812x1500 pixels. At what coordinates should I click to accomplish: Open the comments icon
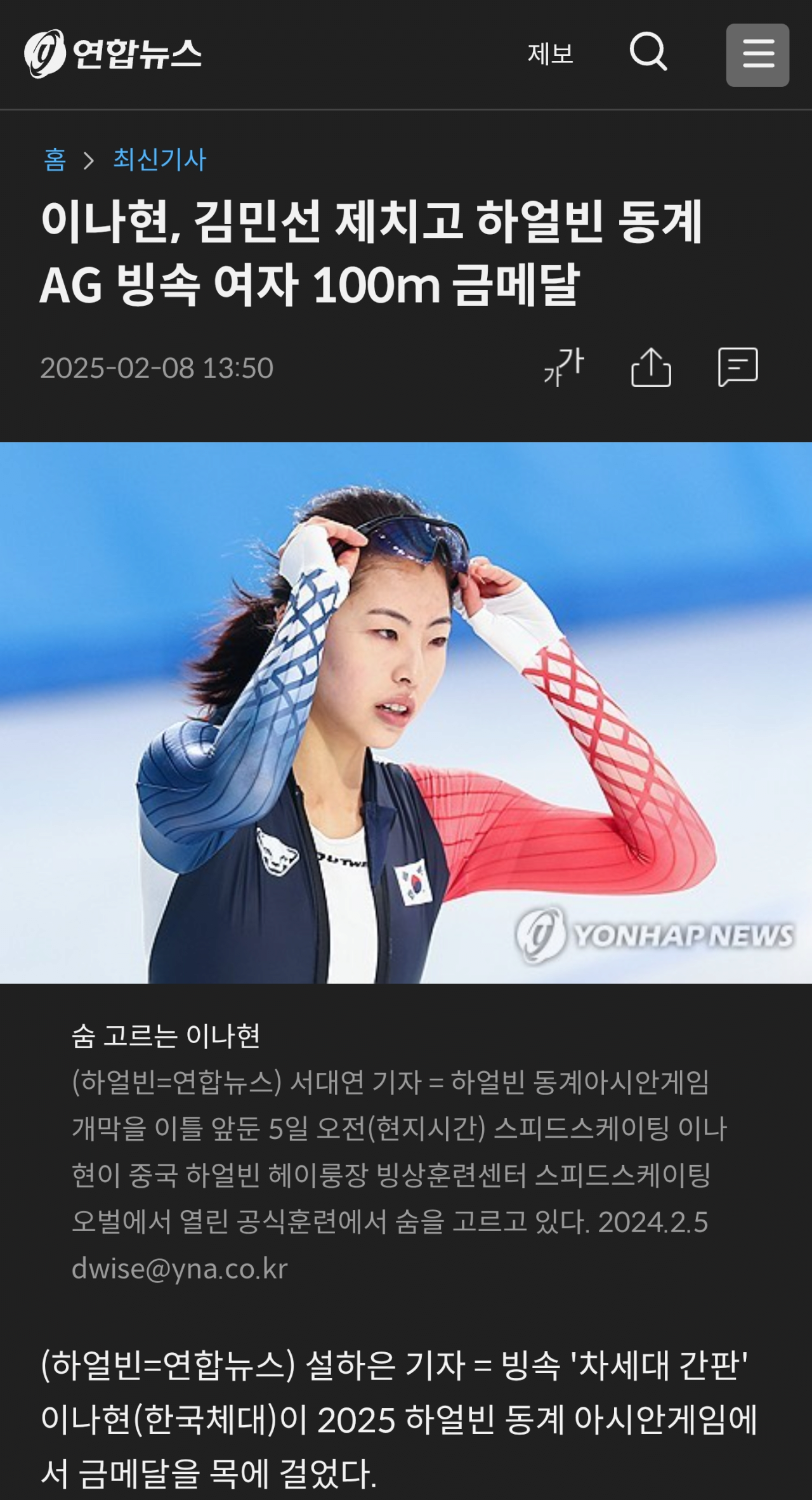[738, 367]
